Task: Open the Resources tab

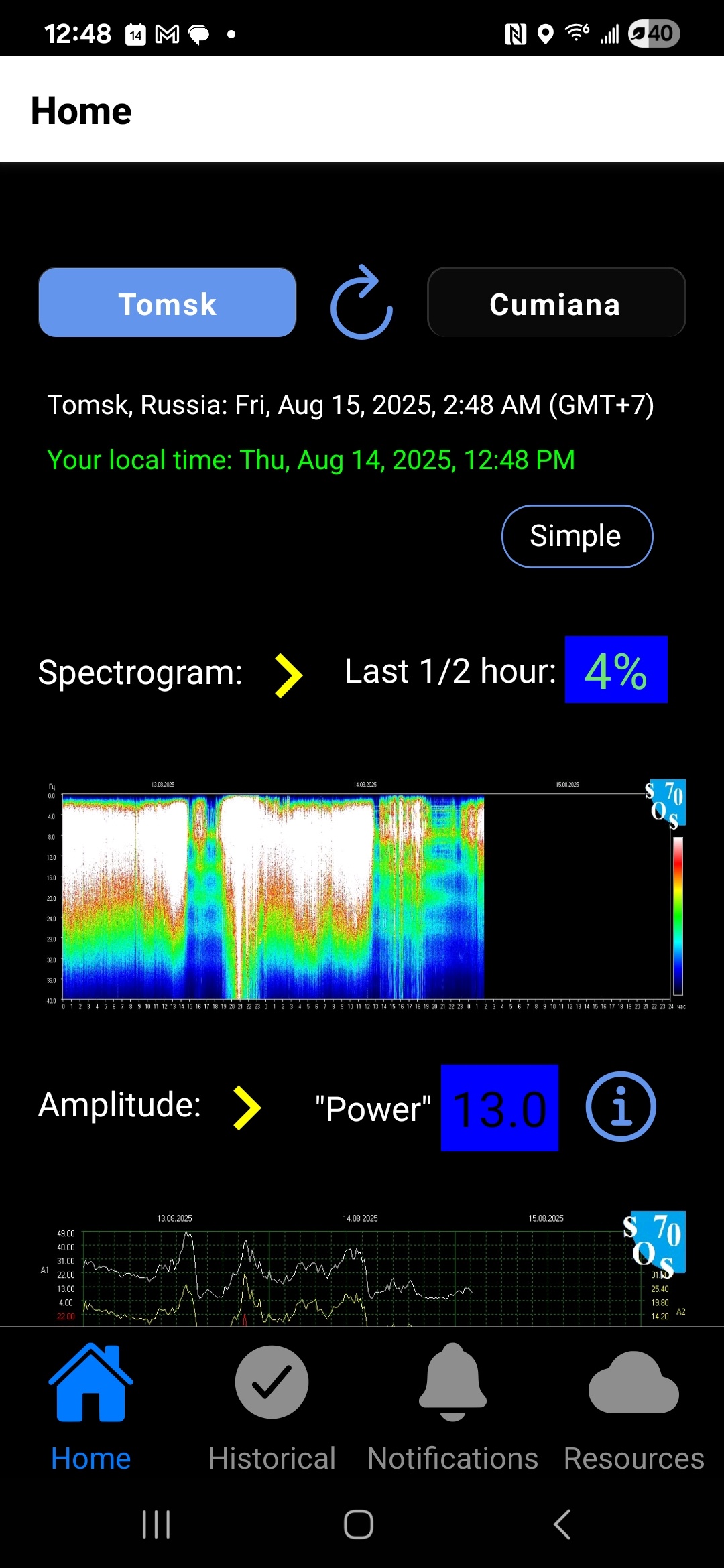Action: pos(633,1407)
